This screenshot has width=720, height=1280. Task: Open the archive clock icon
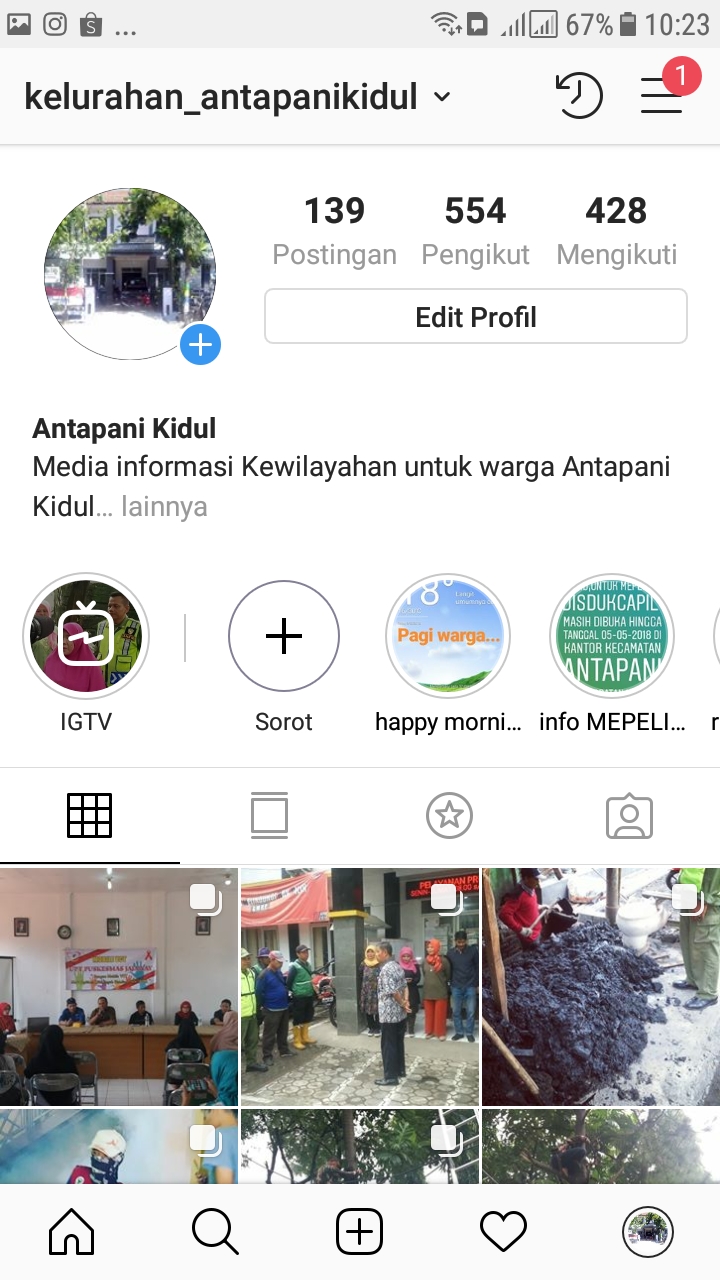[578, 96]
